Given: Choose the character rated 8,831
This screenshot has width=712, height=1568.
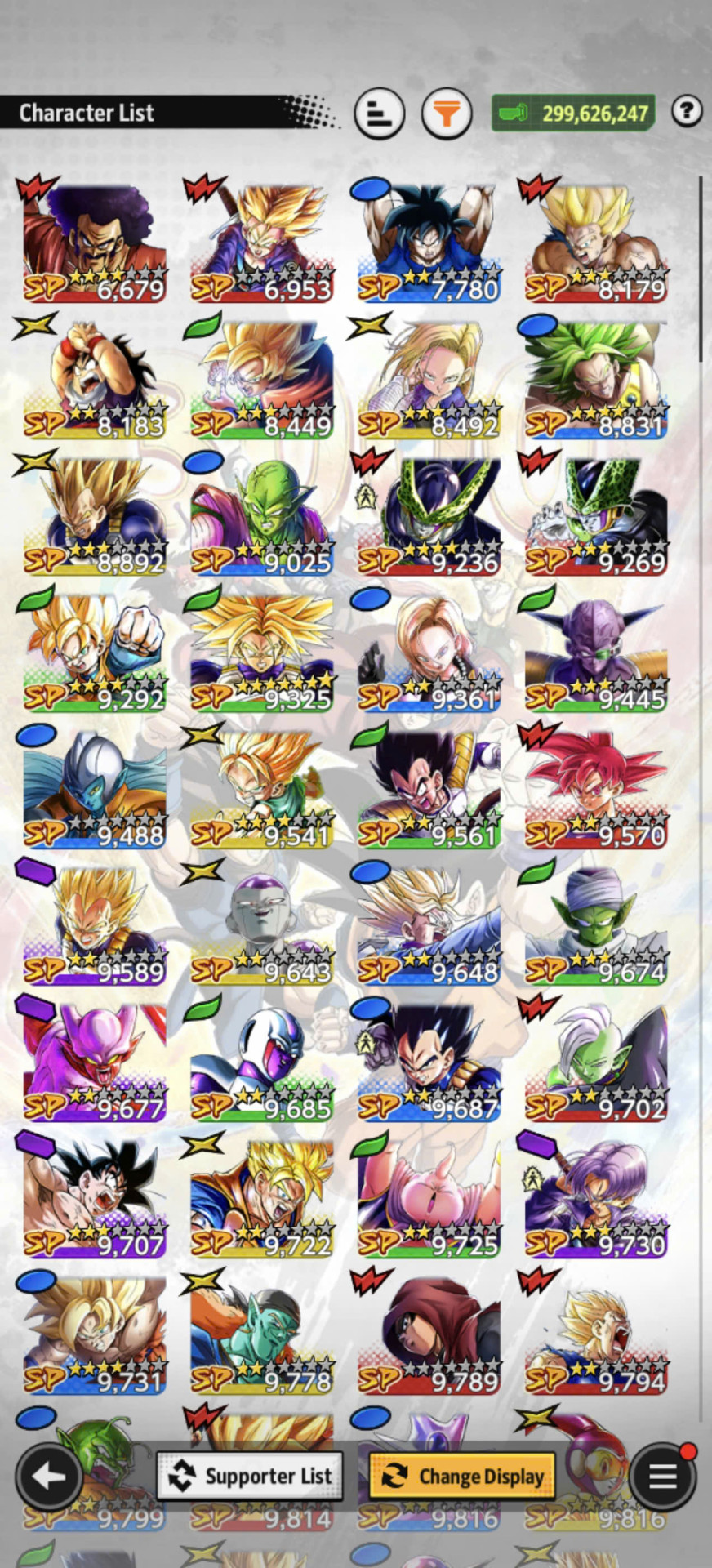Looking at the screenshot, I should pos(596,380).
